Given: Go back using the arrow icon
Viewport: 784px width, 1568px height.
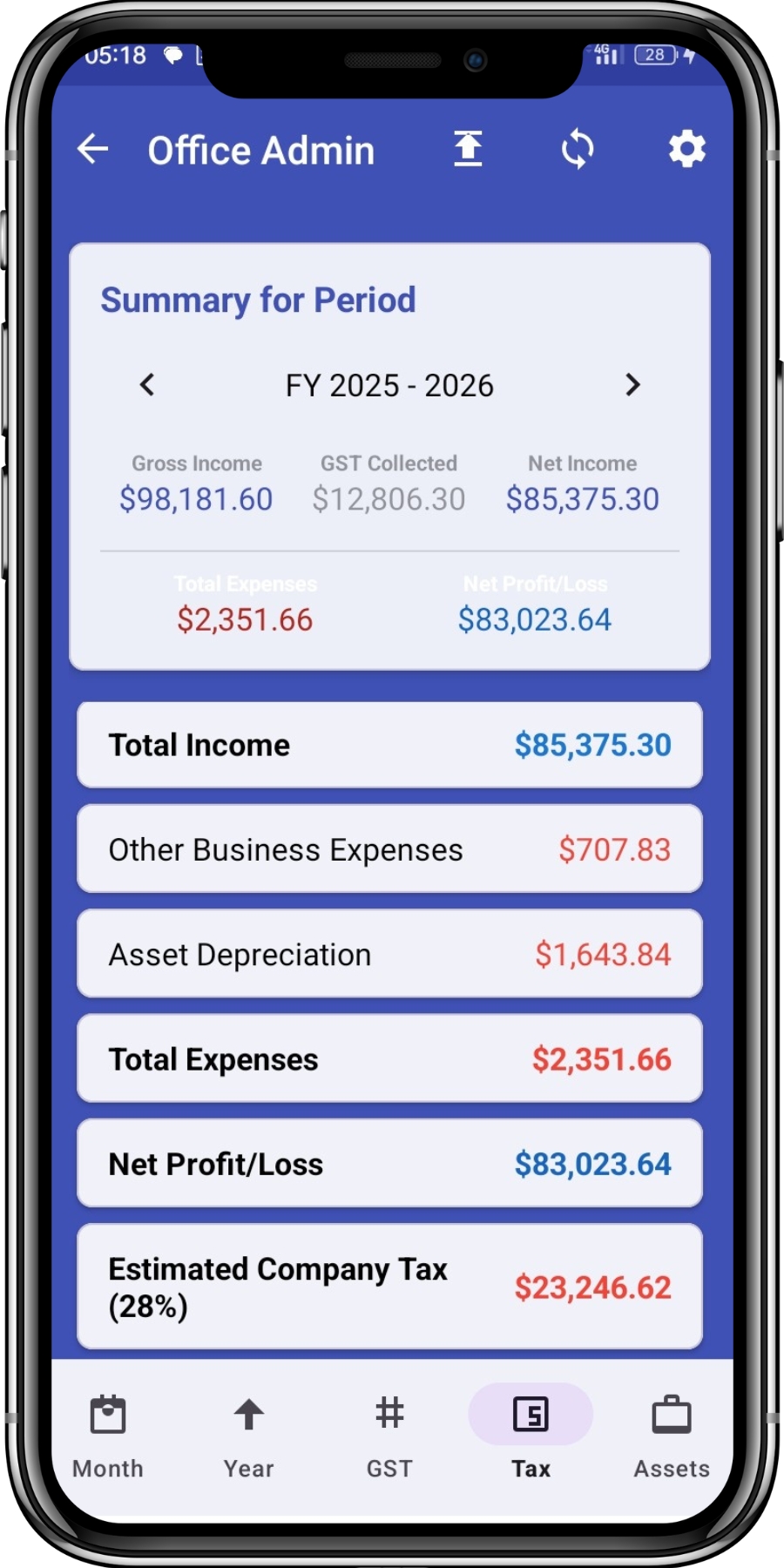Looking at the screenshot, I should pyautogui.click(x=92, y=150).
